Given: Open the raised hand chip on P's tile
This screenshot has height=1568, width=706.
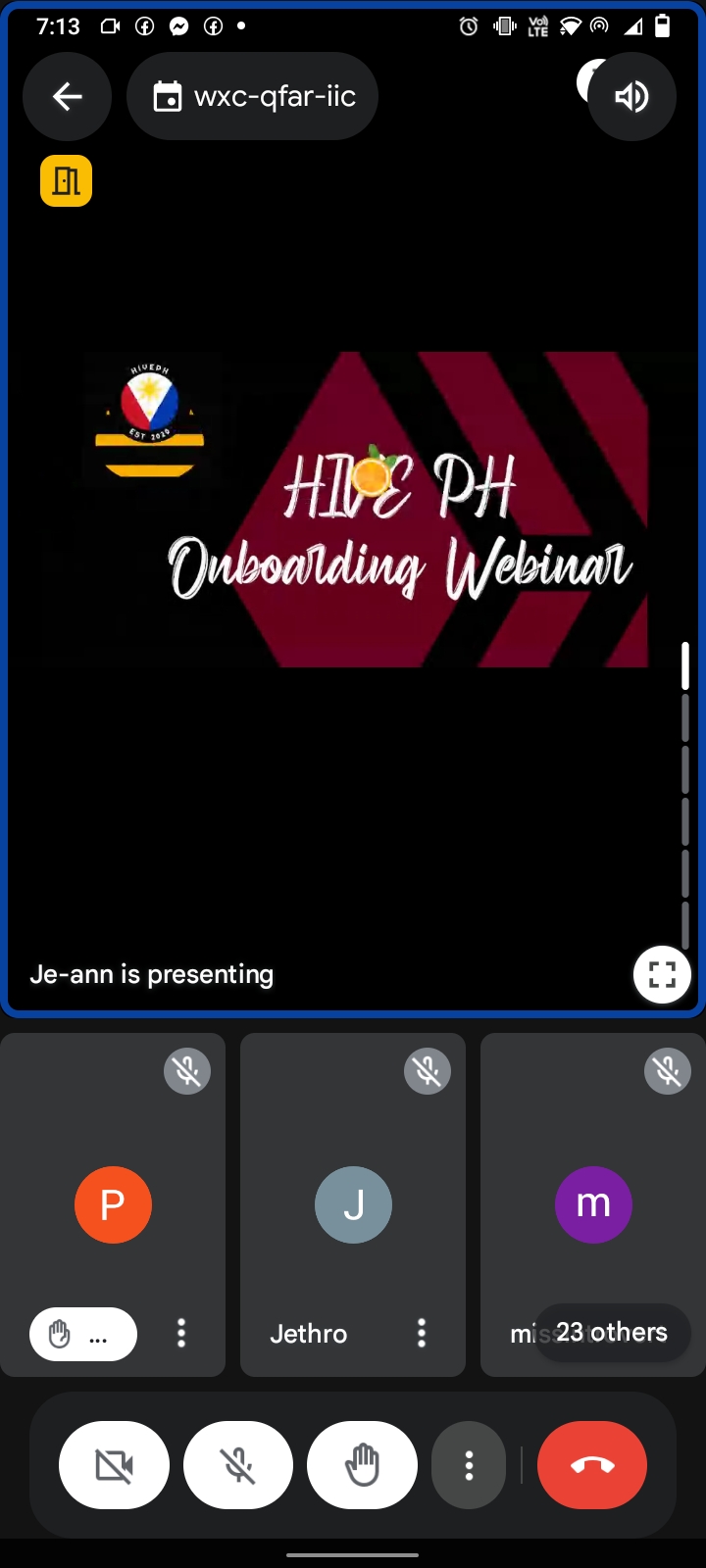Looking at the screenshot, I should coord(82,1334).
